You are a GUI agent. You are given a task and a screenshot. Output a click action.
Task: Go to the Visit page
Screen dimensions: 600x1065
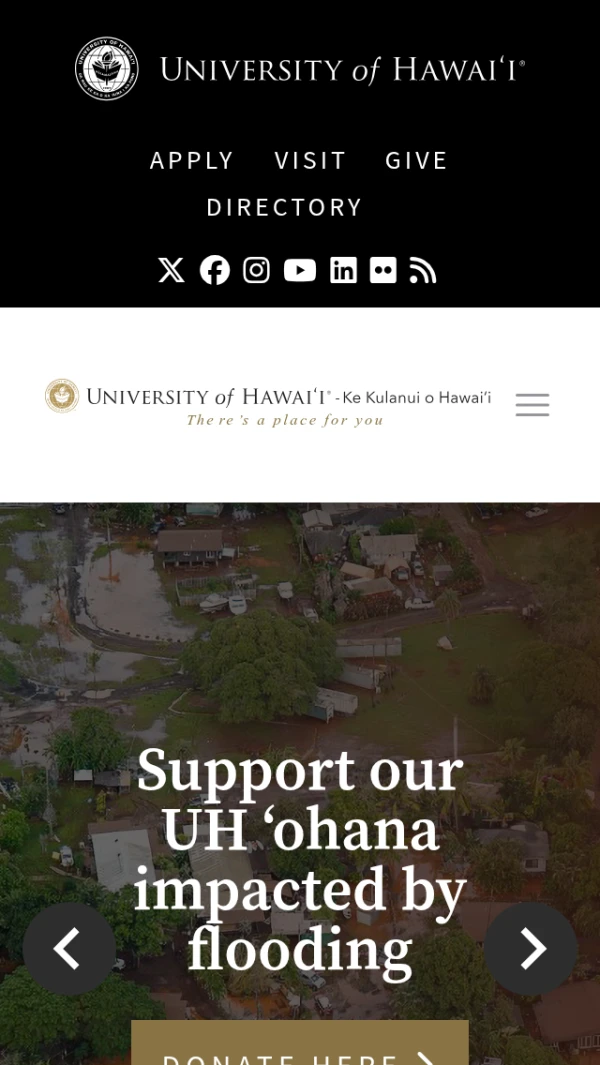tap(310, 160)
